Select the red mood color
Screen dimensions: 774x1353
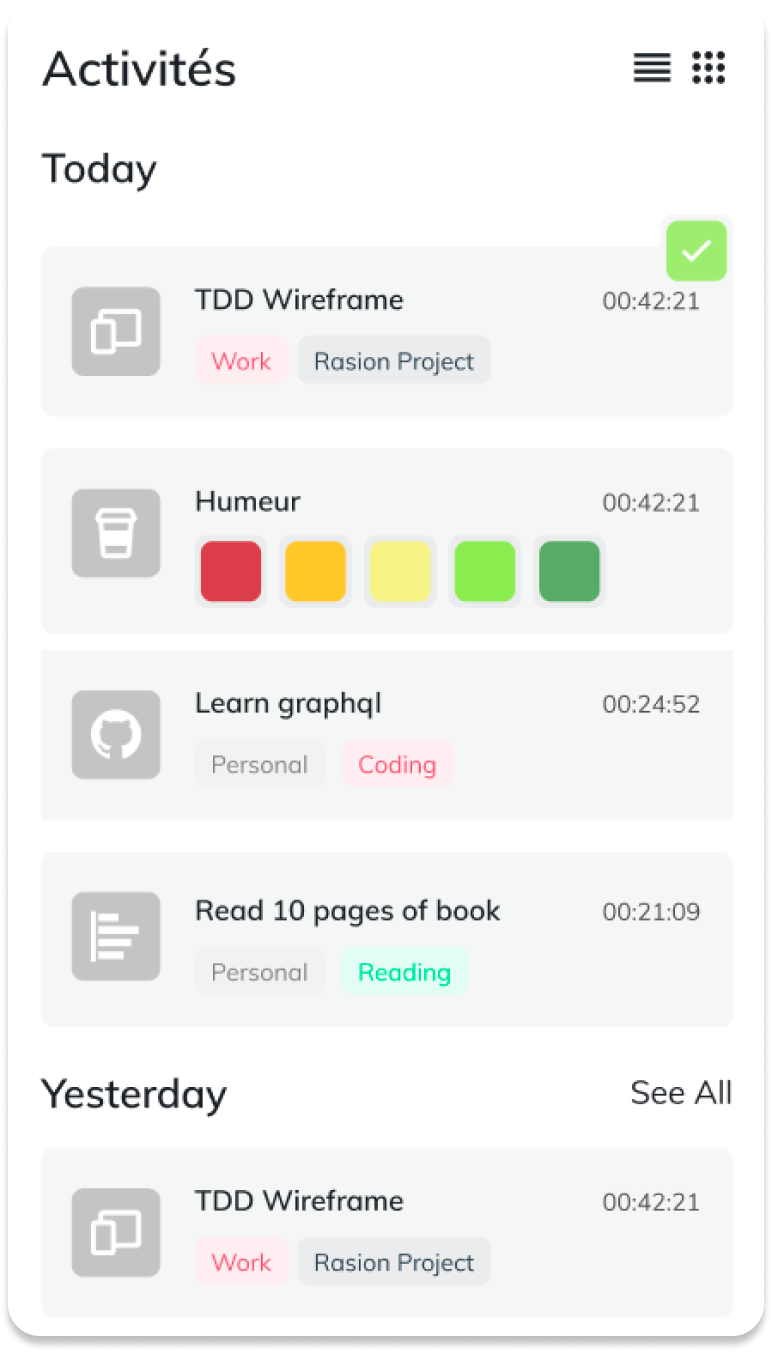pos(231,571)
